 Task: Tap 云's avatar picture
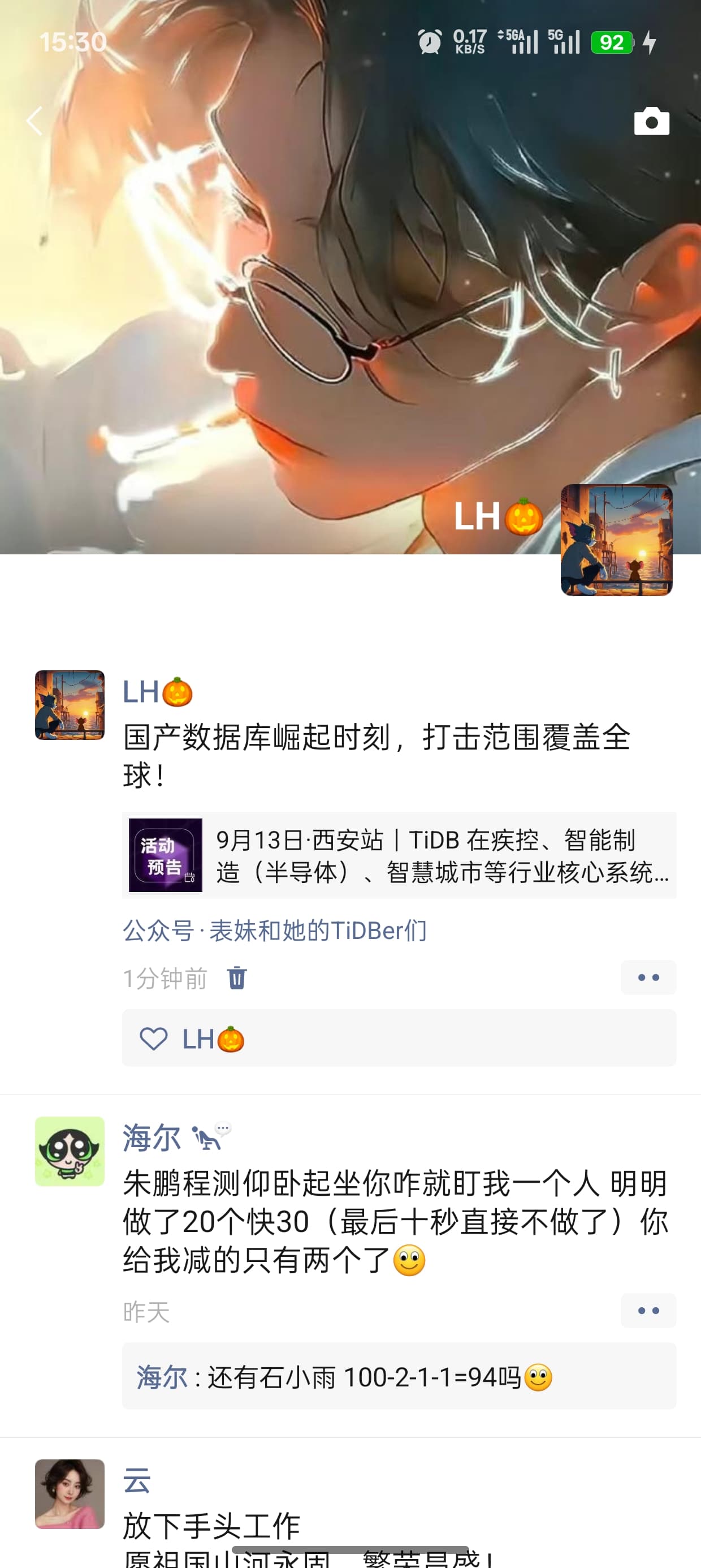(x=70, y=1493)
